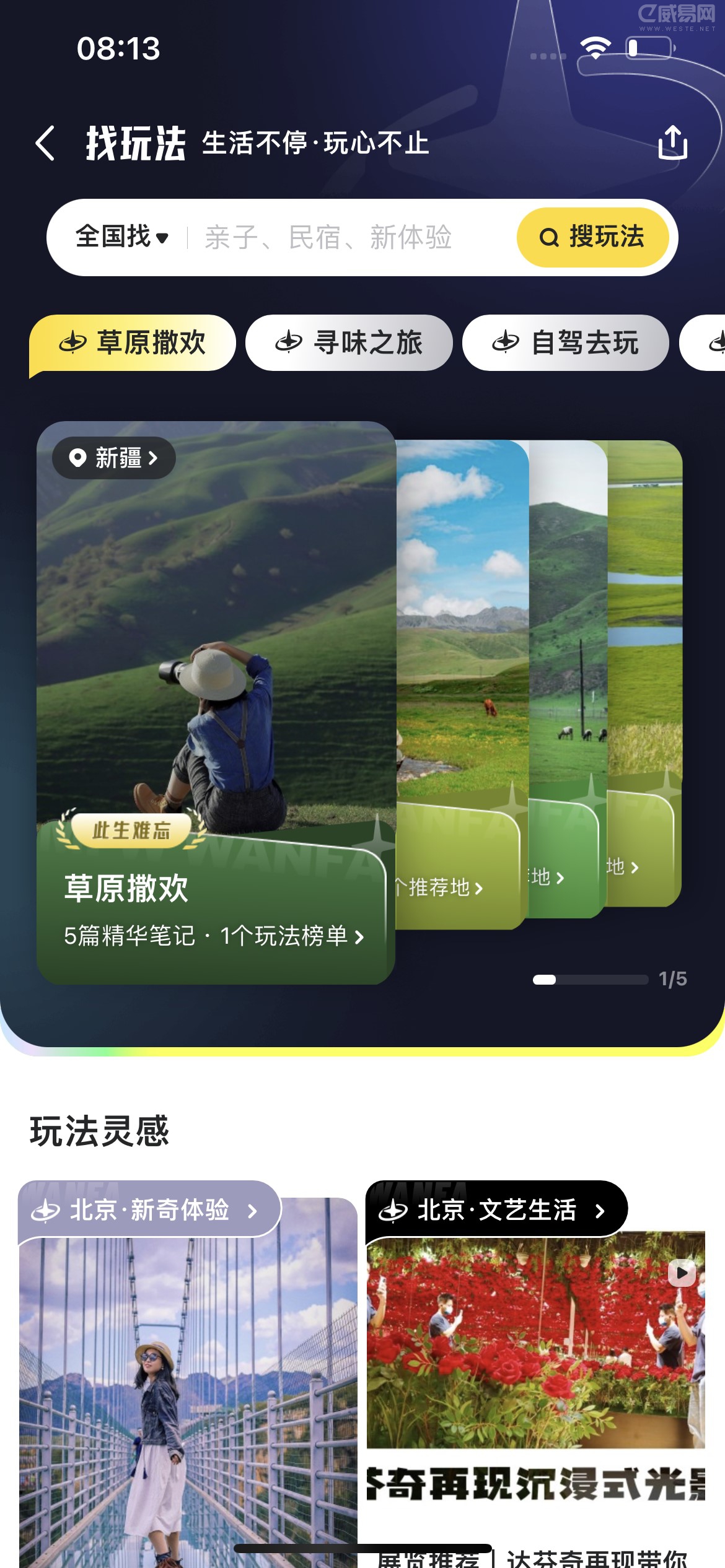The image size is (725, 1568).
Task: Play the red flower exhibition video
Action: [x=682, y=1273]
